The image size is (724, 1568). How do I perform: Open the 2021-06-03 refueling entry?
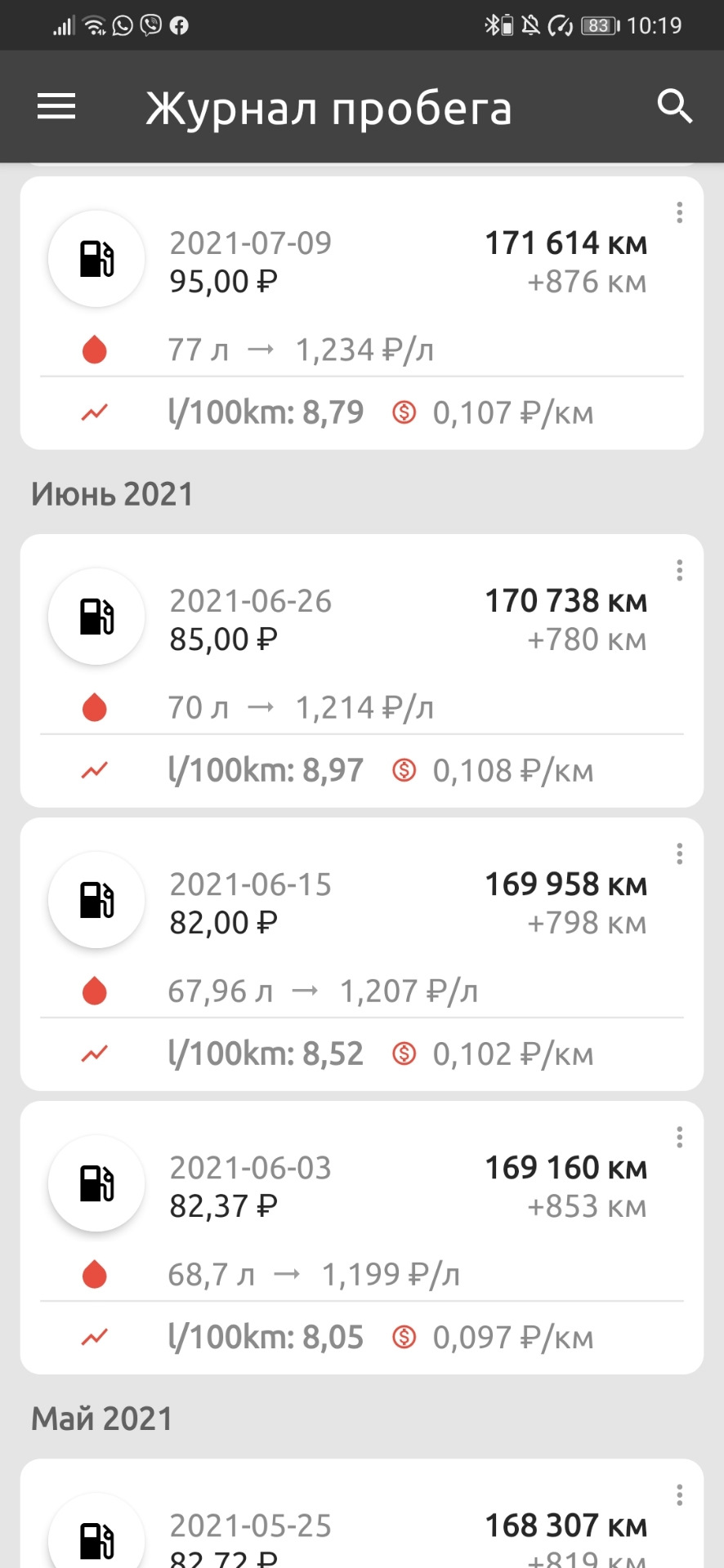[362, 1237]
